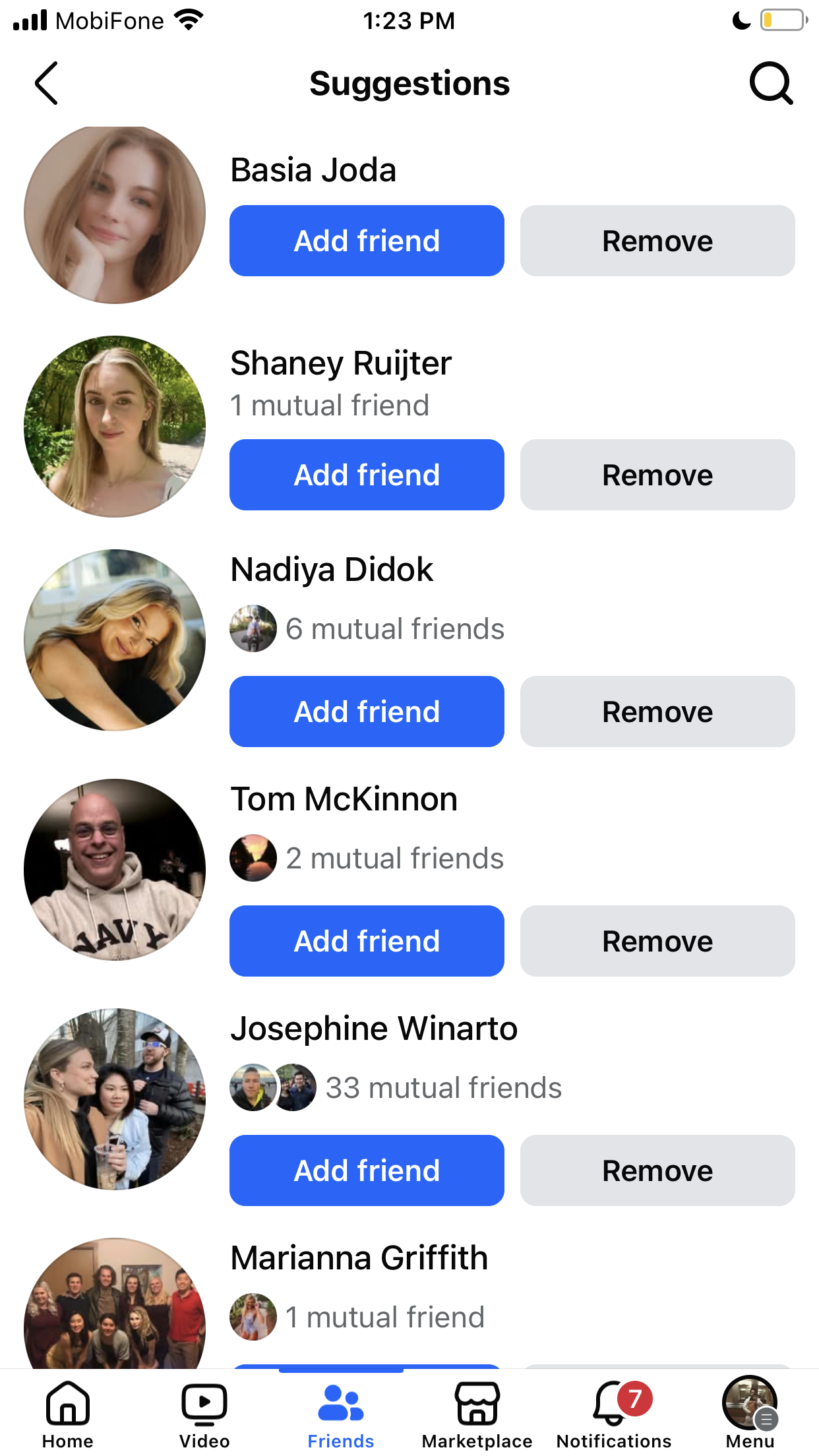Viewport: 819px width, 1456px height.
Task: Add Basia Joda as a friend
Action: tap(367, 241)
